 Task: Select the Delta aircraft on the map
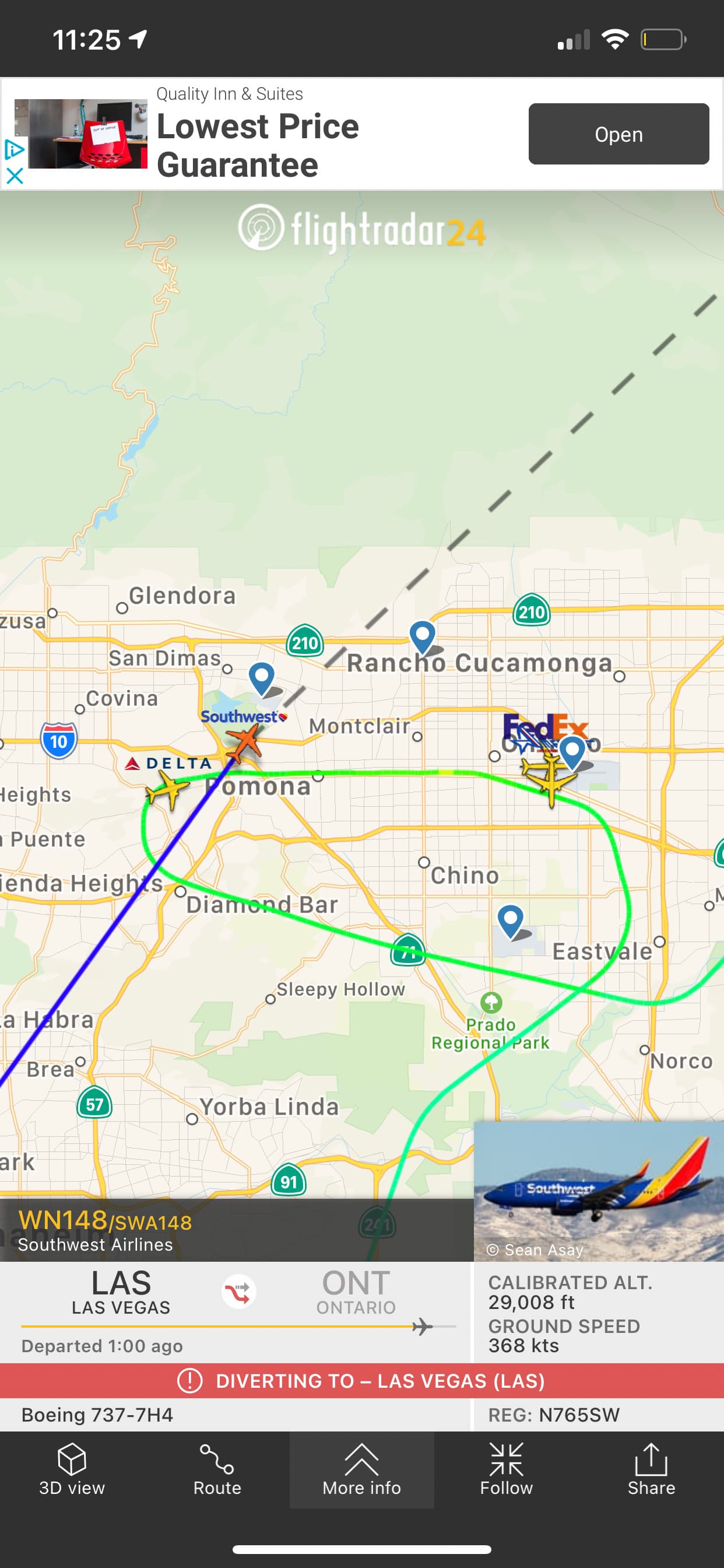point(167,789)
